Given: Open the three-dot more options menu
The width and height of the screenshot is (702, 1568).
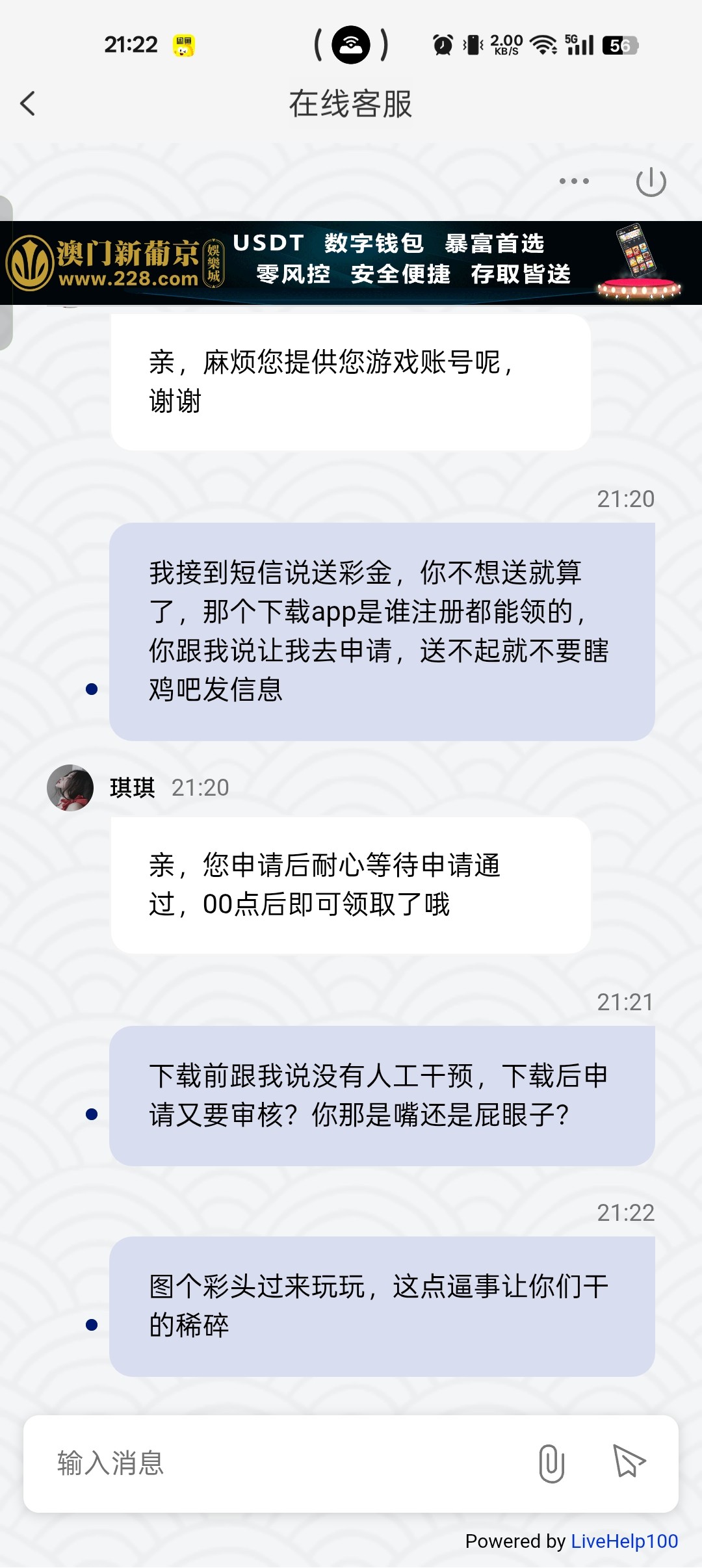Looking at the screenshot, I should (574, 181).
